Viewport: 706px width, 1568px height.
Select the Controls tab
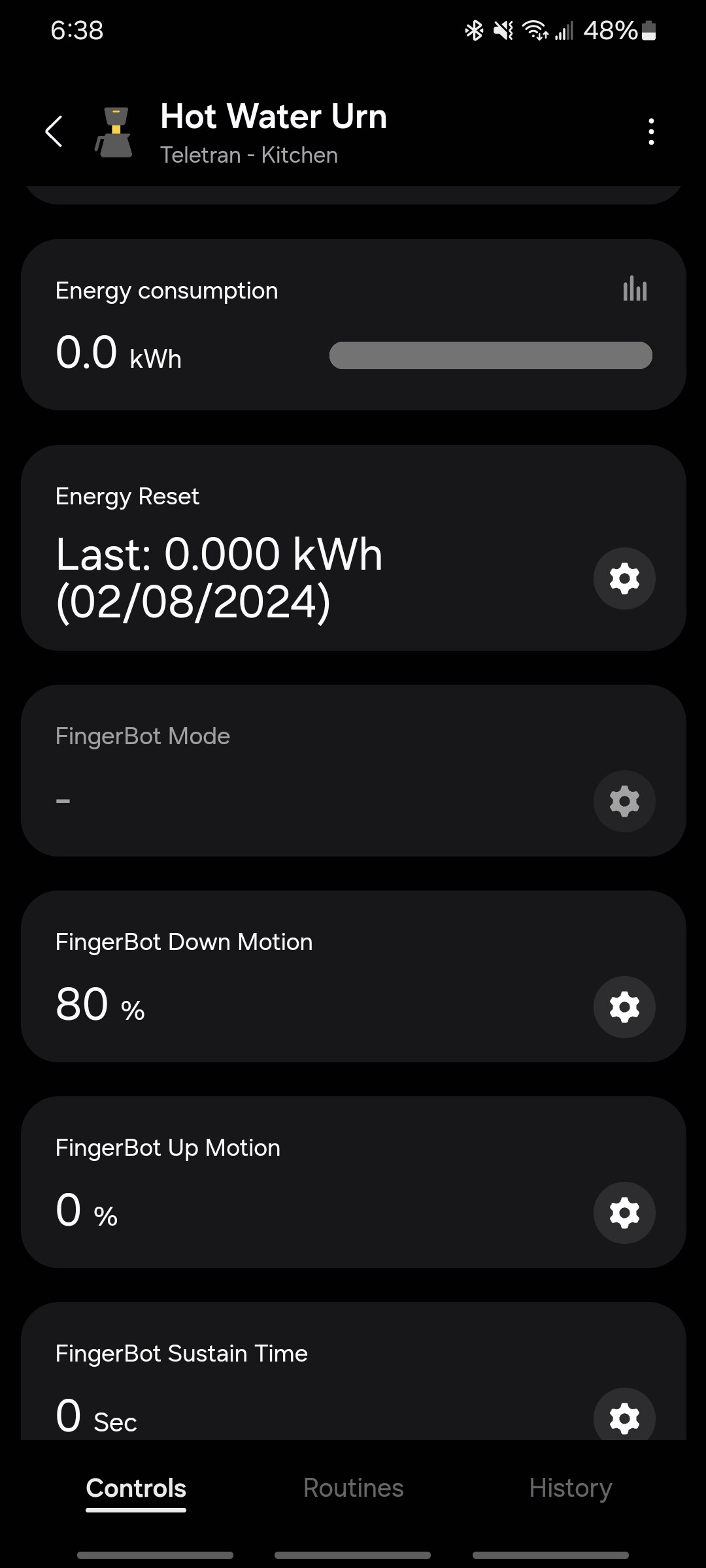[136, 1488]
